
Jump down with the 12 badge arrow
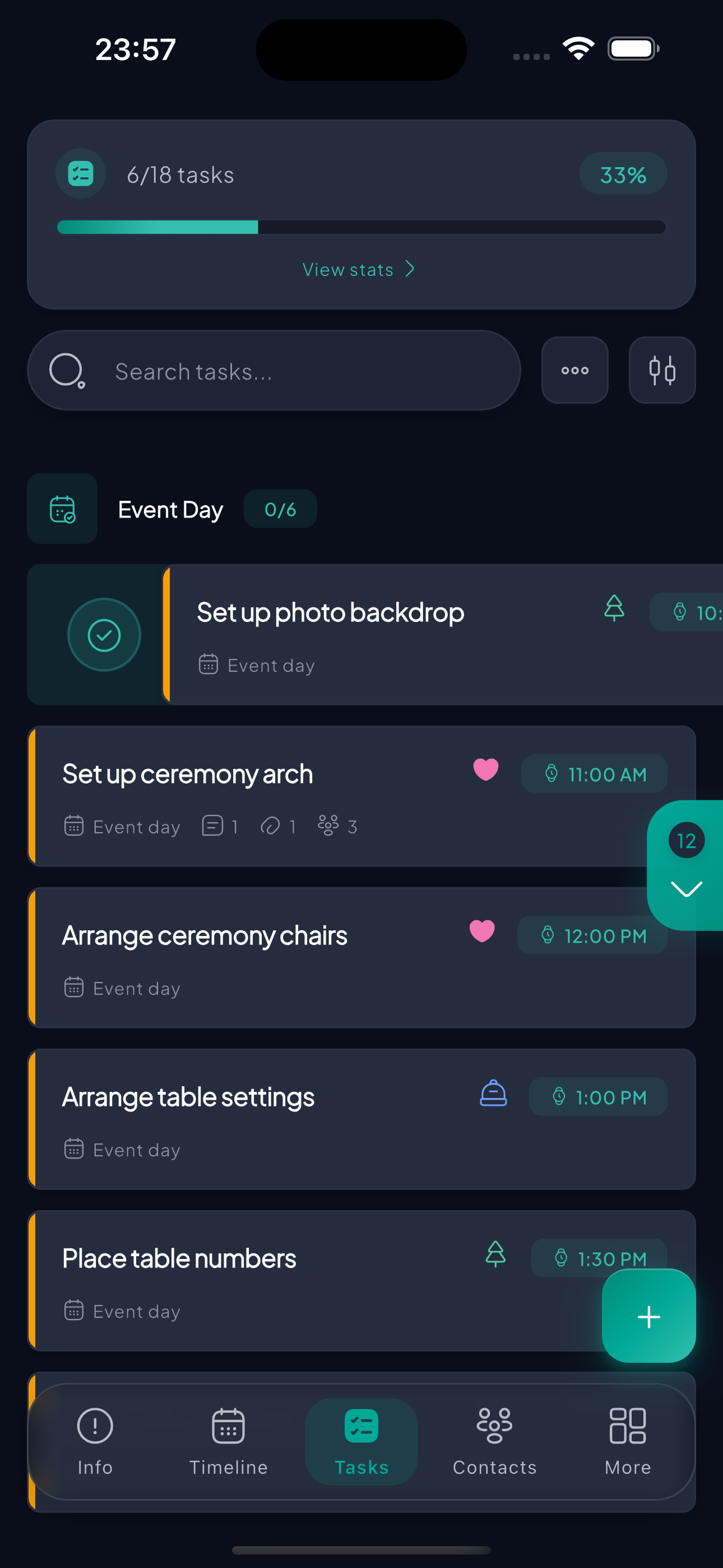[x=686, y=888]
